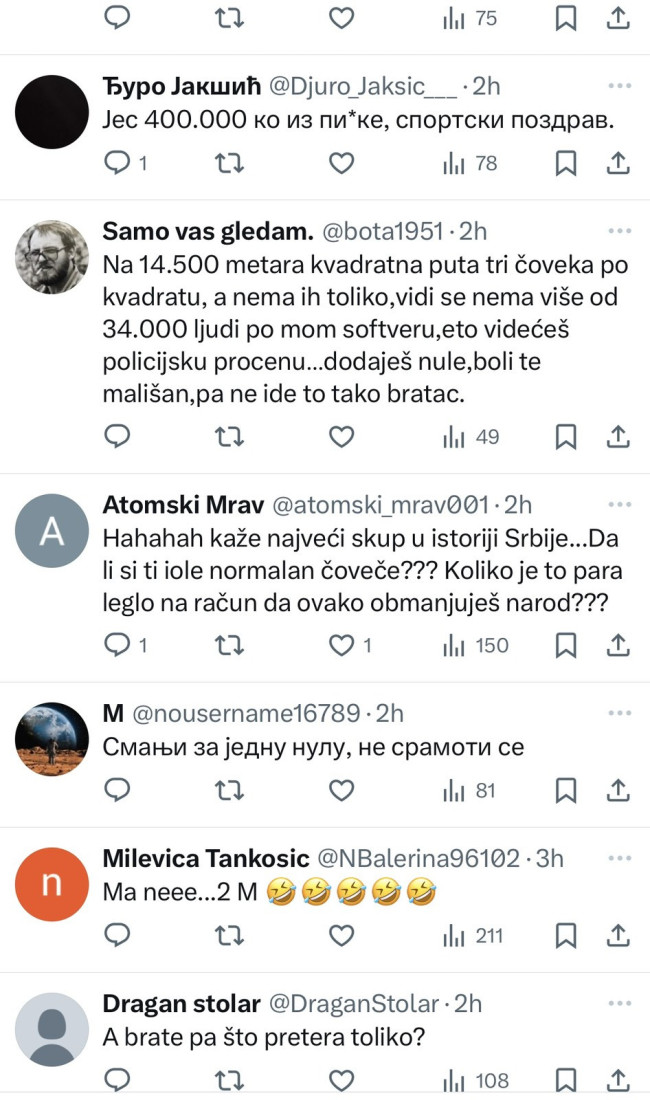The width and height of the screenshot is (650, 1100).
Task: Retweet the post by @nousername16789
Action: click(230, 790)
